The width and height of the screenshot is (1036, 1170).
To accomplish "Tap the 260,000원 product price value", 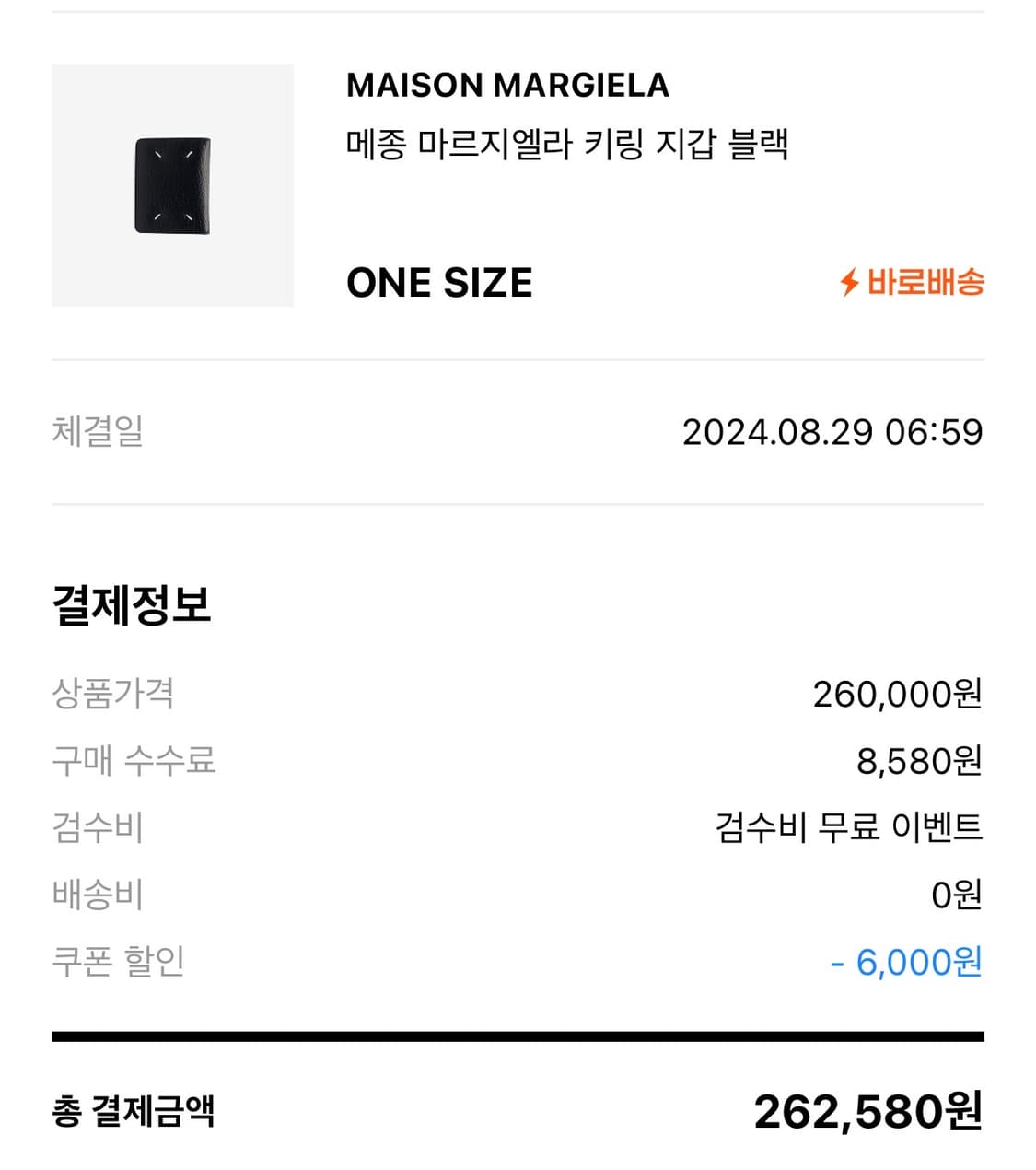I will 899,696.
